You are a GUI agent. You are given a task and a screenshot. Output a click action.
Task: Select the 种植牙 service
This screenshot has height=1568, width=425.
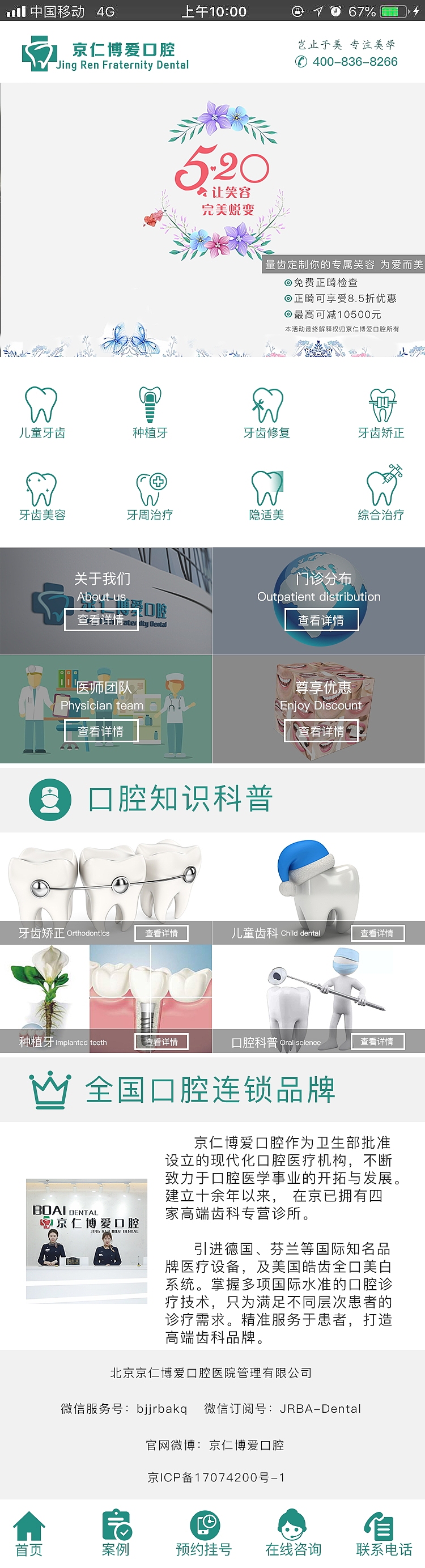pyautogui.click(x=150, y=412)
